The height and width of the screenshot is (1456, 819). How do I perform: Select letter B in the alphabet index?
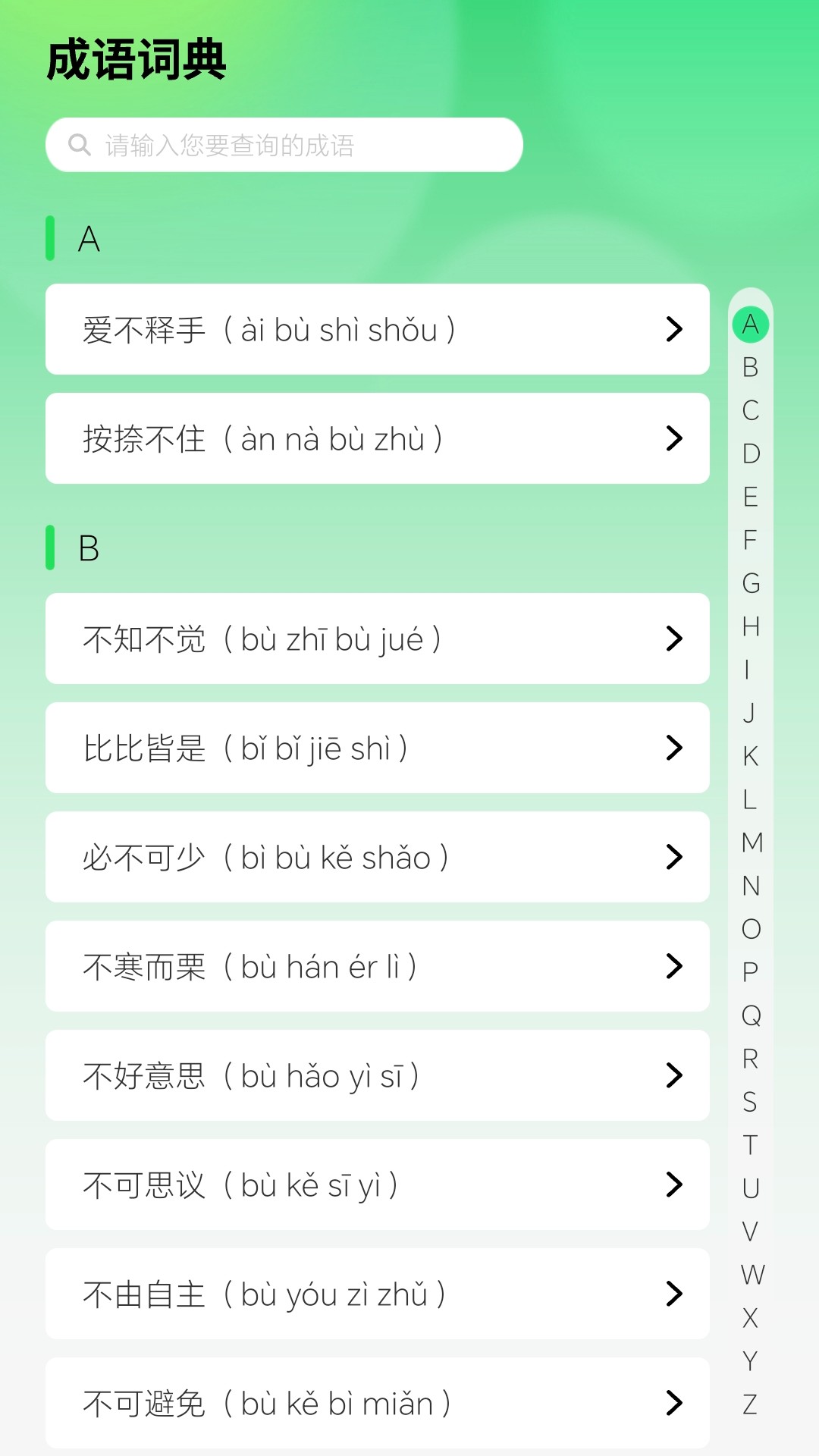pyautogui.click(x=750, y=369)
